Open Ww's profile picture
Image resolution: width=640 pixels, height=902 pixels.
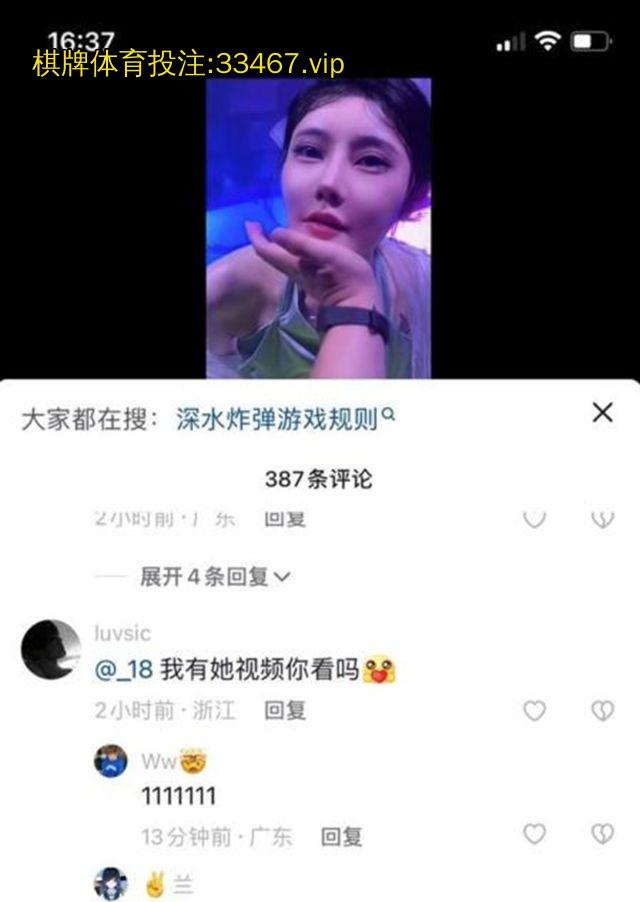[111, 762]
